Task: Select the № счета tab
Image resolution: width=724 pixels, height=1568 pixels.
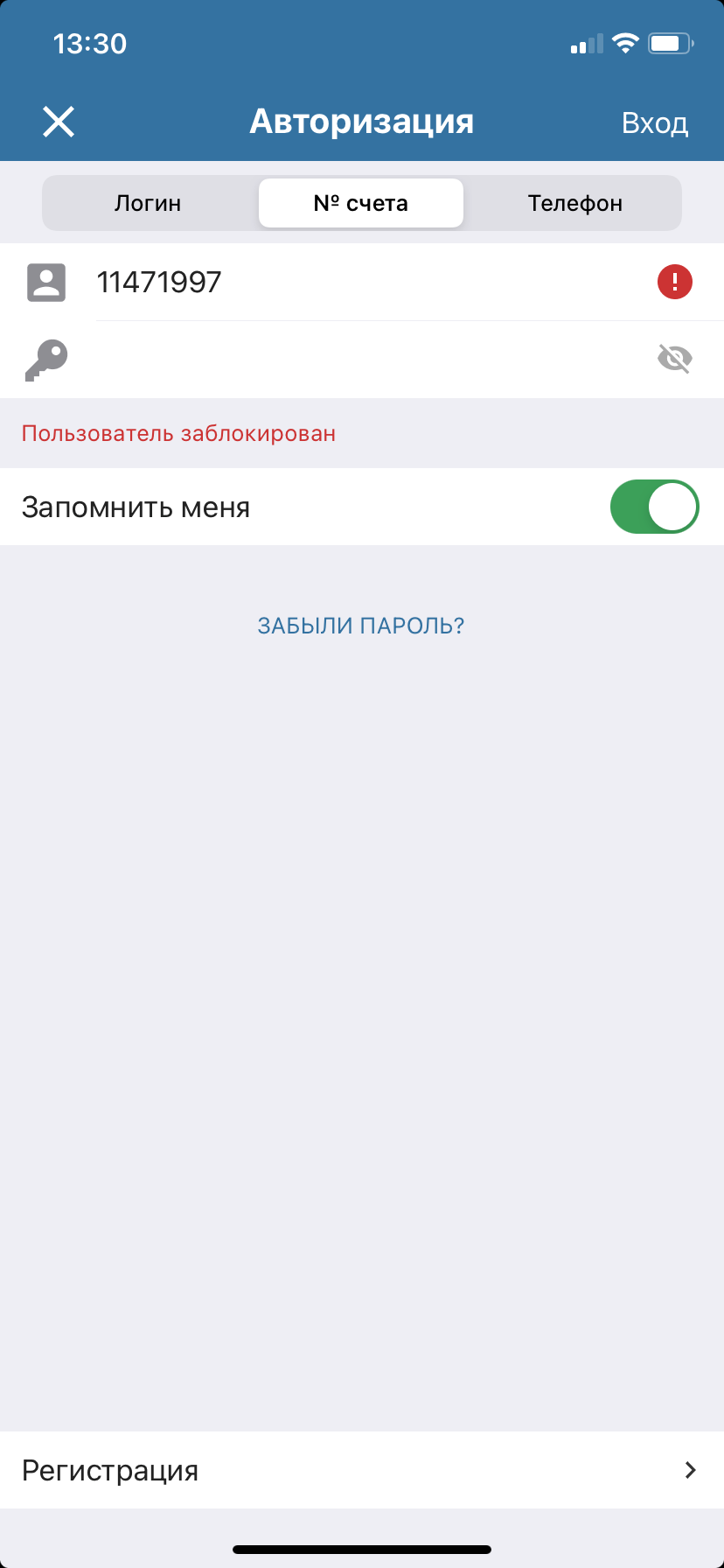Action: tap(360, 203)
